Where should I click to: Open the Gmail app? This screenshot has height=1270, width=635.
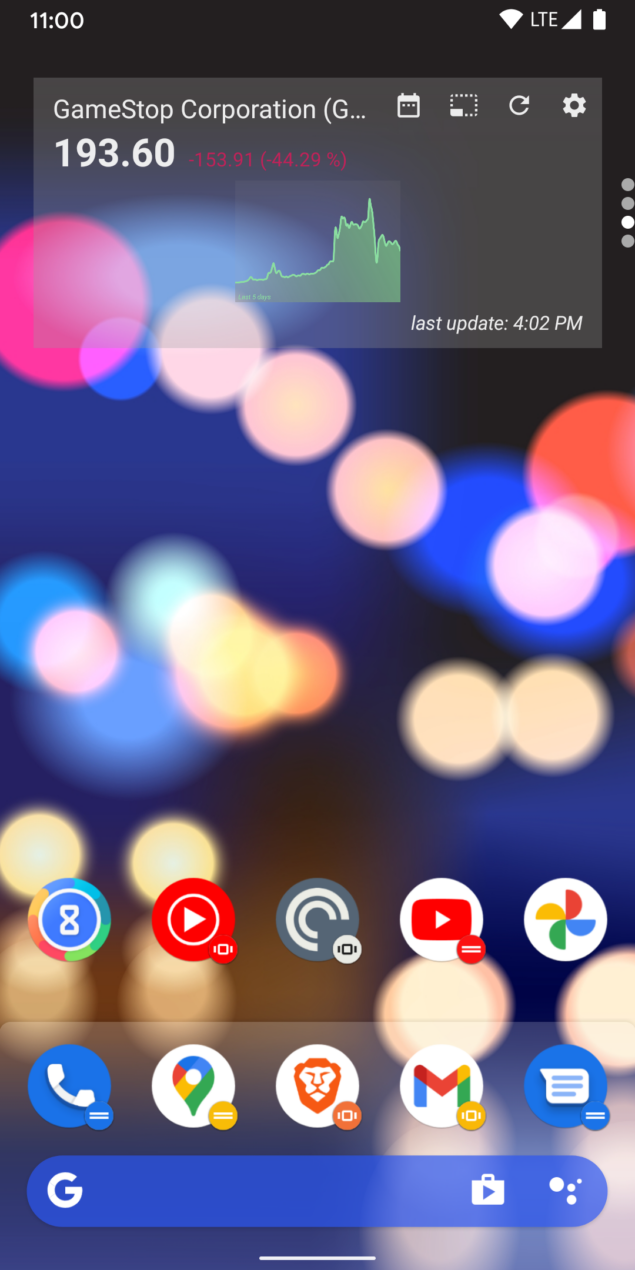click(x=442, y=1087)
